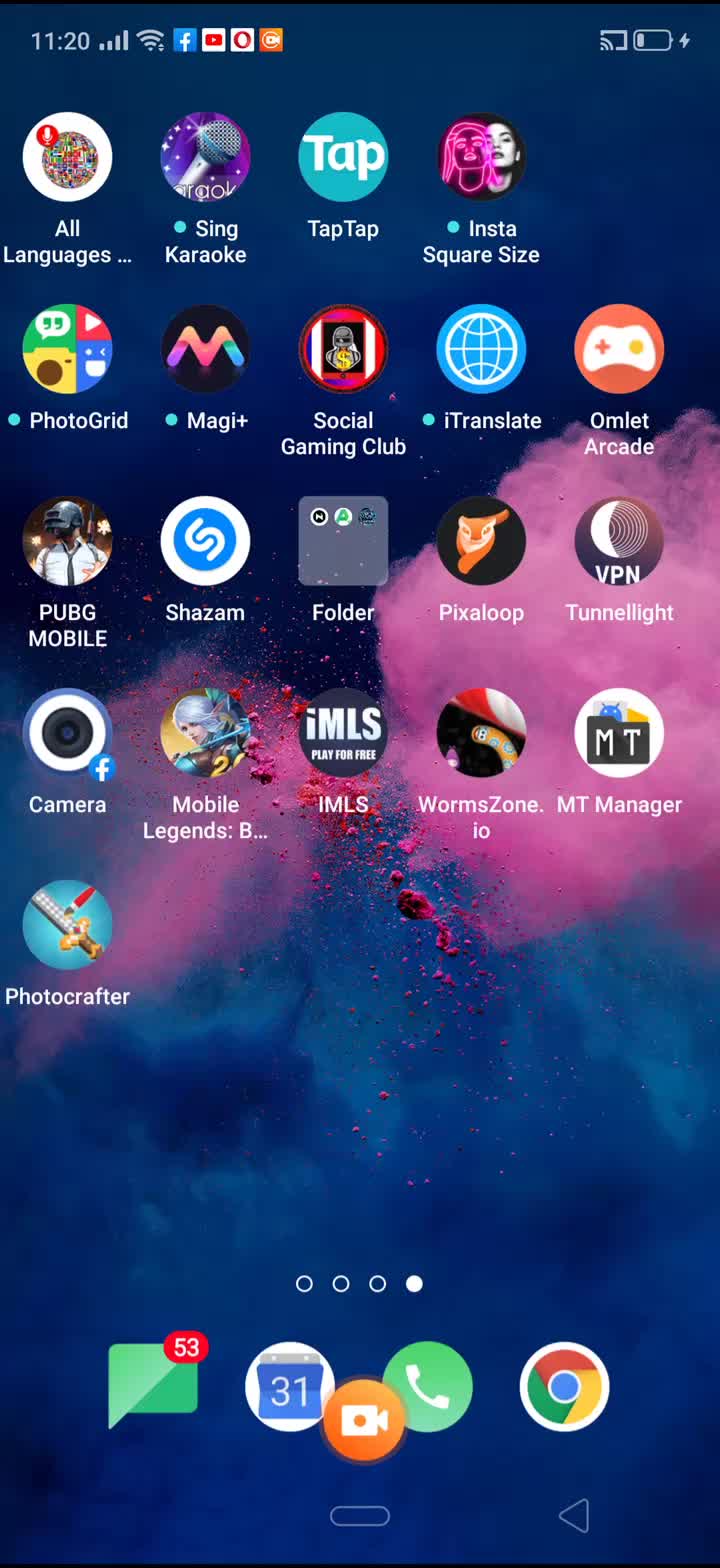
Task: Open Chrome from the dock
Action: [x=564, y=1387]
